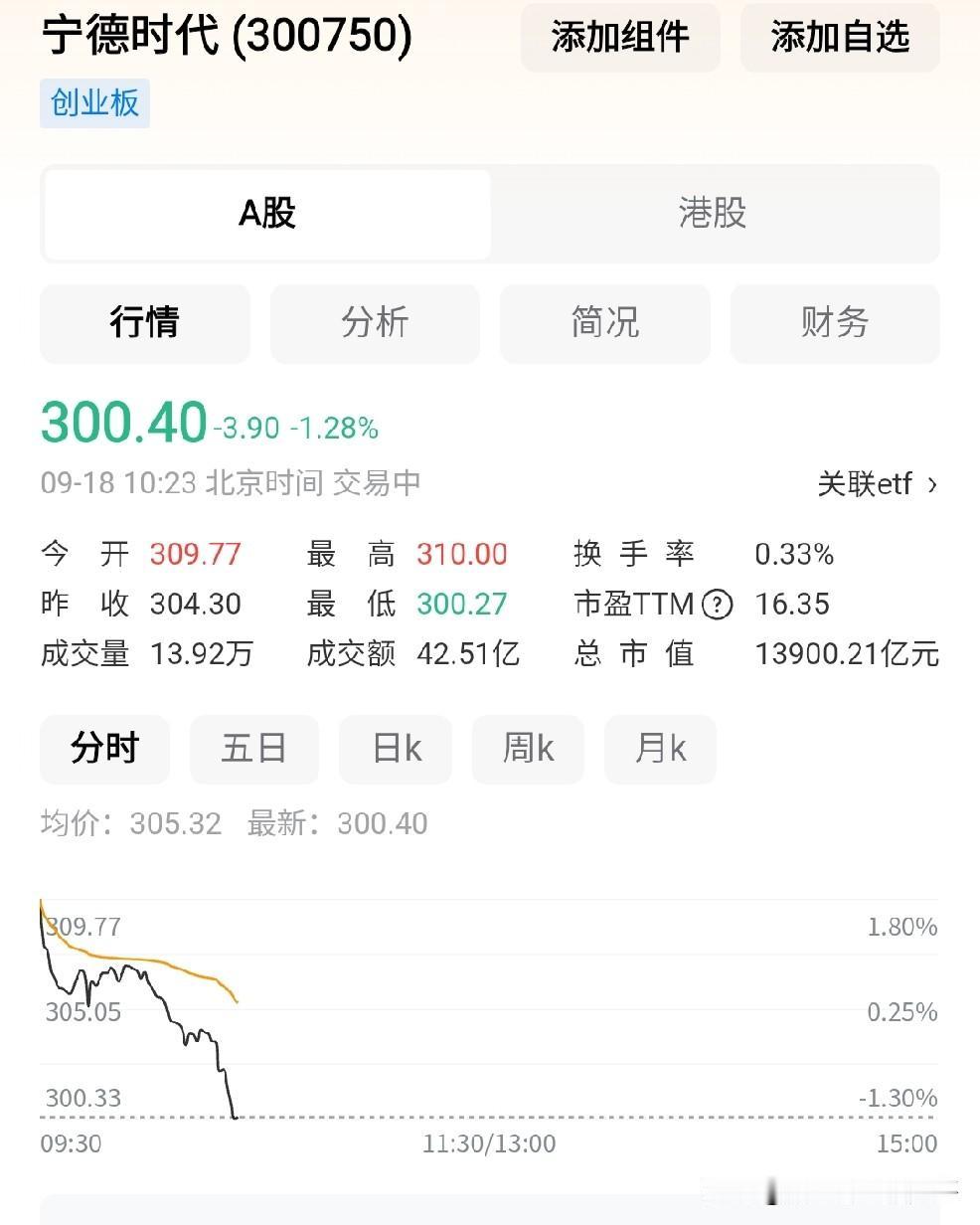Show help for 市盈TTM
This screenshot has height=1225, width=980.
pyautogui.click(x=717, y=605)
